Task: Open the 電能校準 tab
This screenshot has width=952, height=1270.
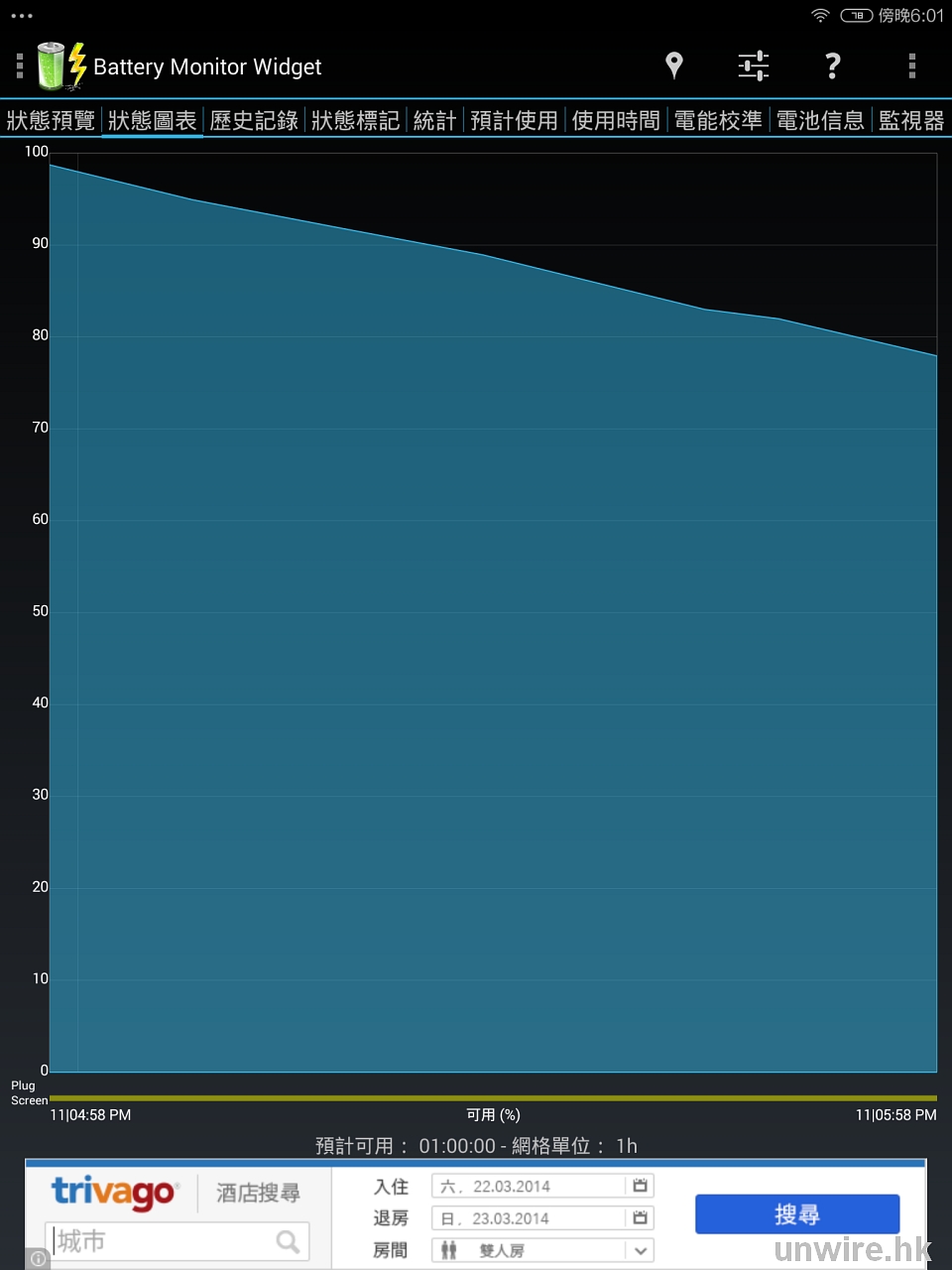Action: [x=718, y=120]
